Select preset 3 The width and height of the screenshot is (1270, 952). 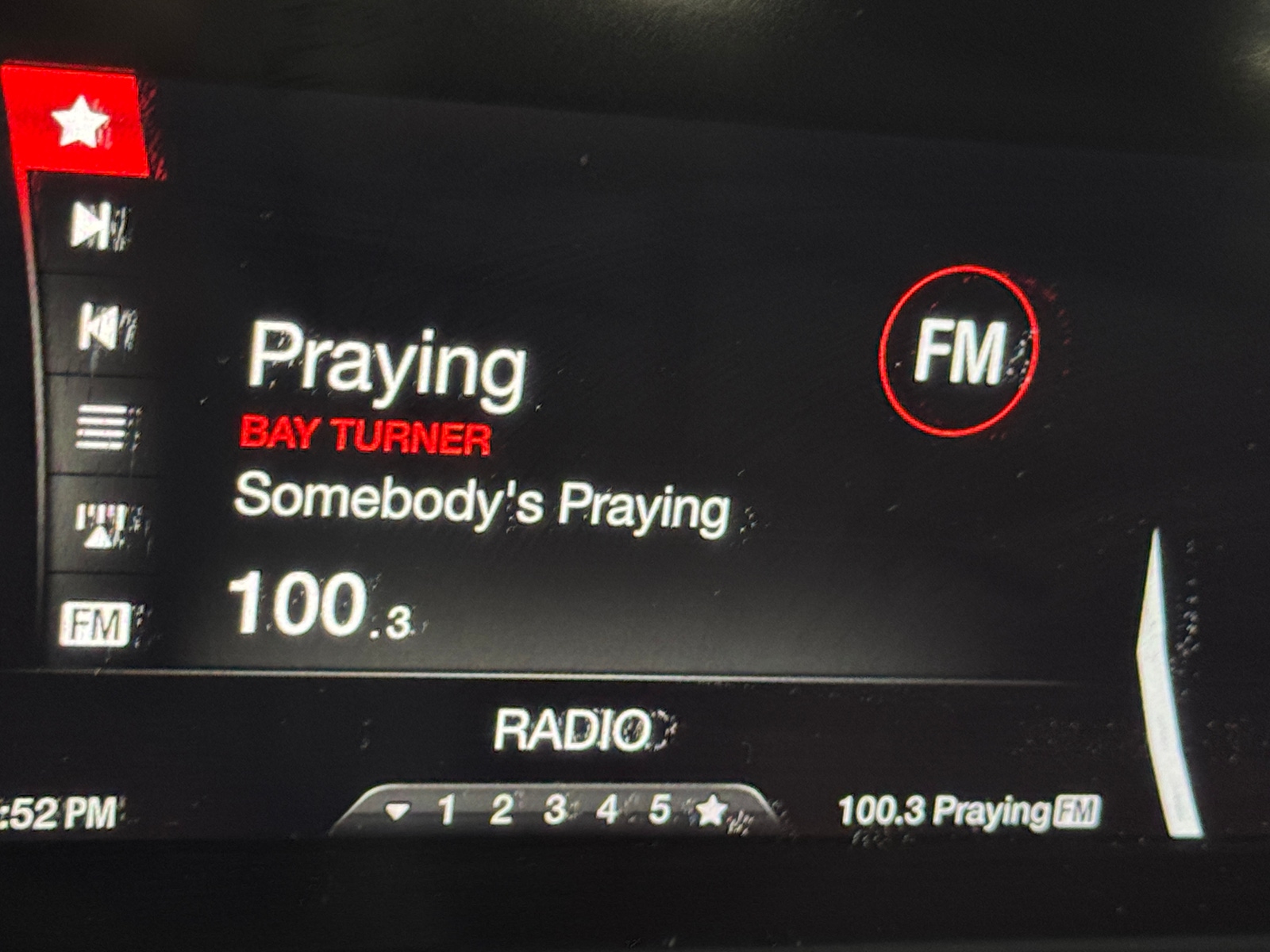coord(555,811)
